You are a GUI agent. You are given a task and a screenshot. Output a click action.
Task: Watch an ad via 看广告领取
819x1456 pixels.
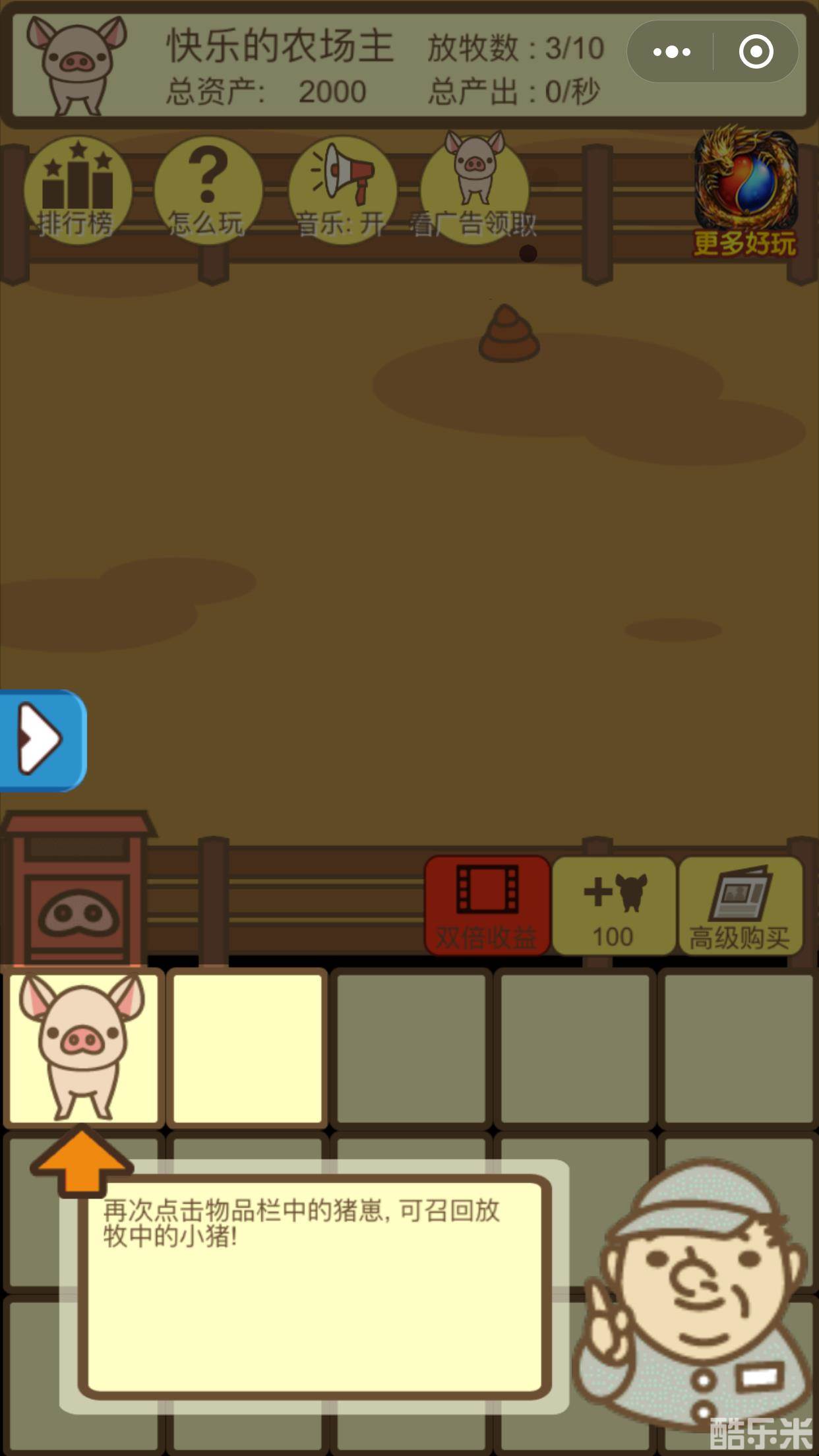pyautogui.click(x=474, y=191)
